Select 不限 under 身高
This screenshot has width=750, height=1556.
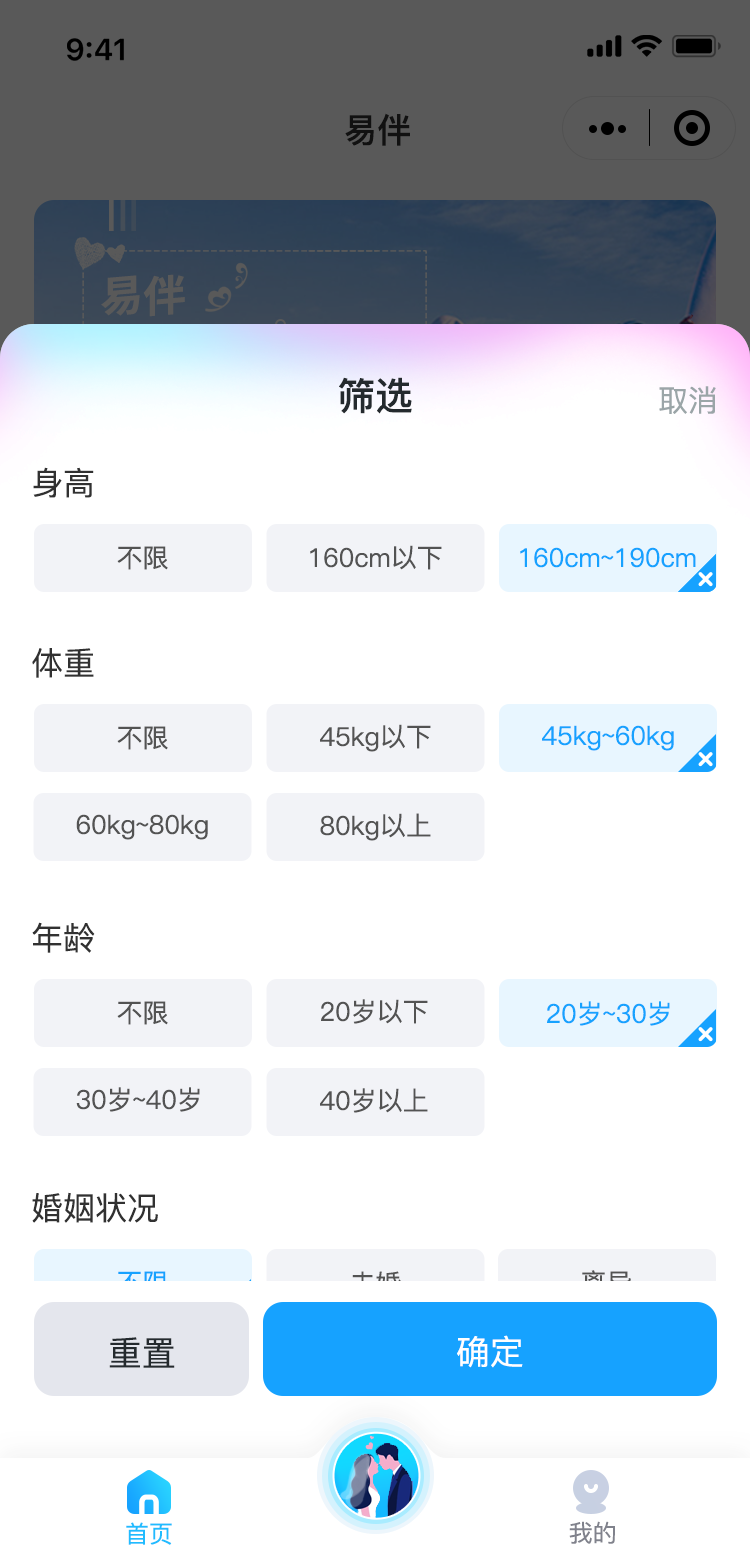point(143,558)
